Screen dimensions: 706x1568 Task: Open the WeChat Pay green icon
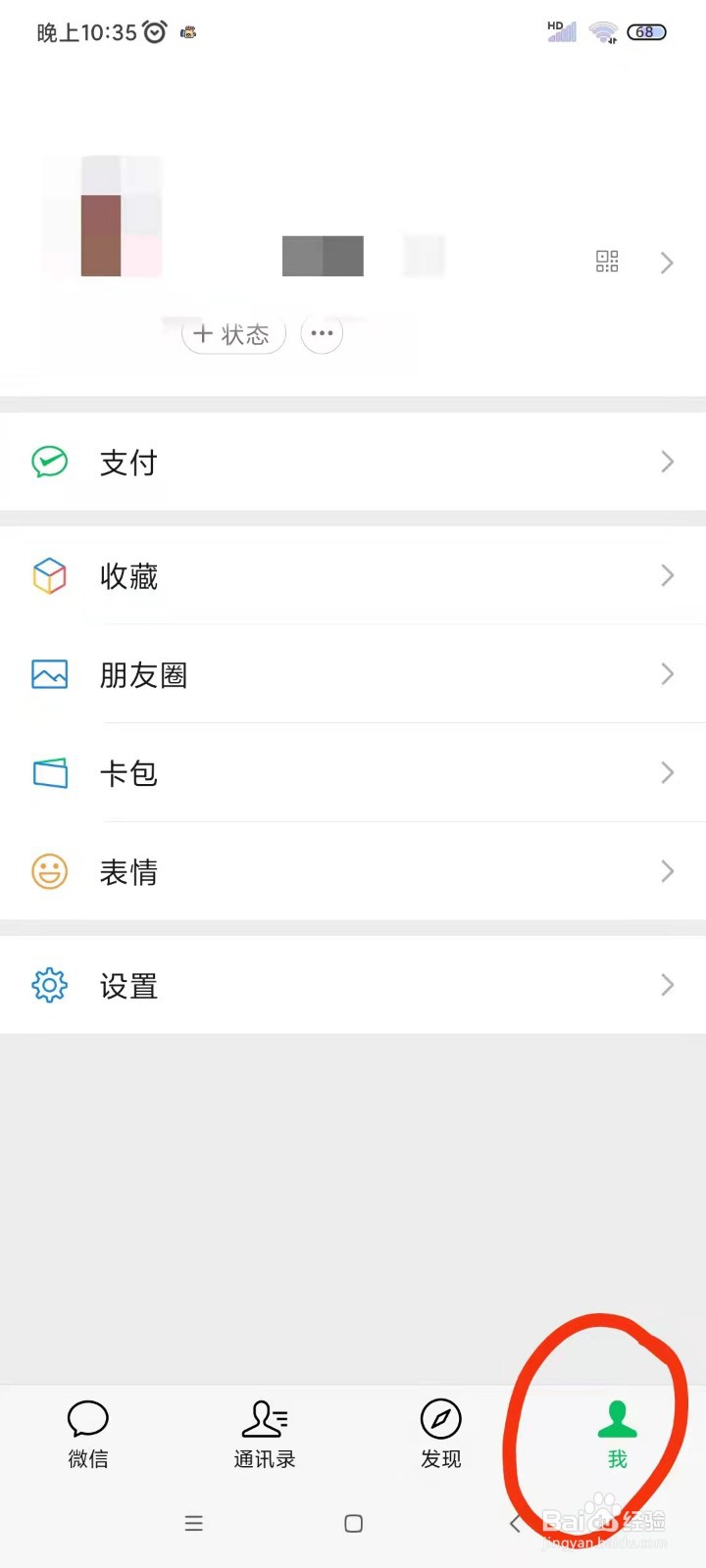click(49, 462)
